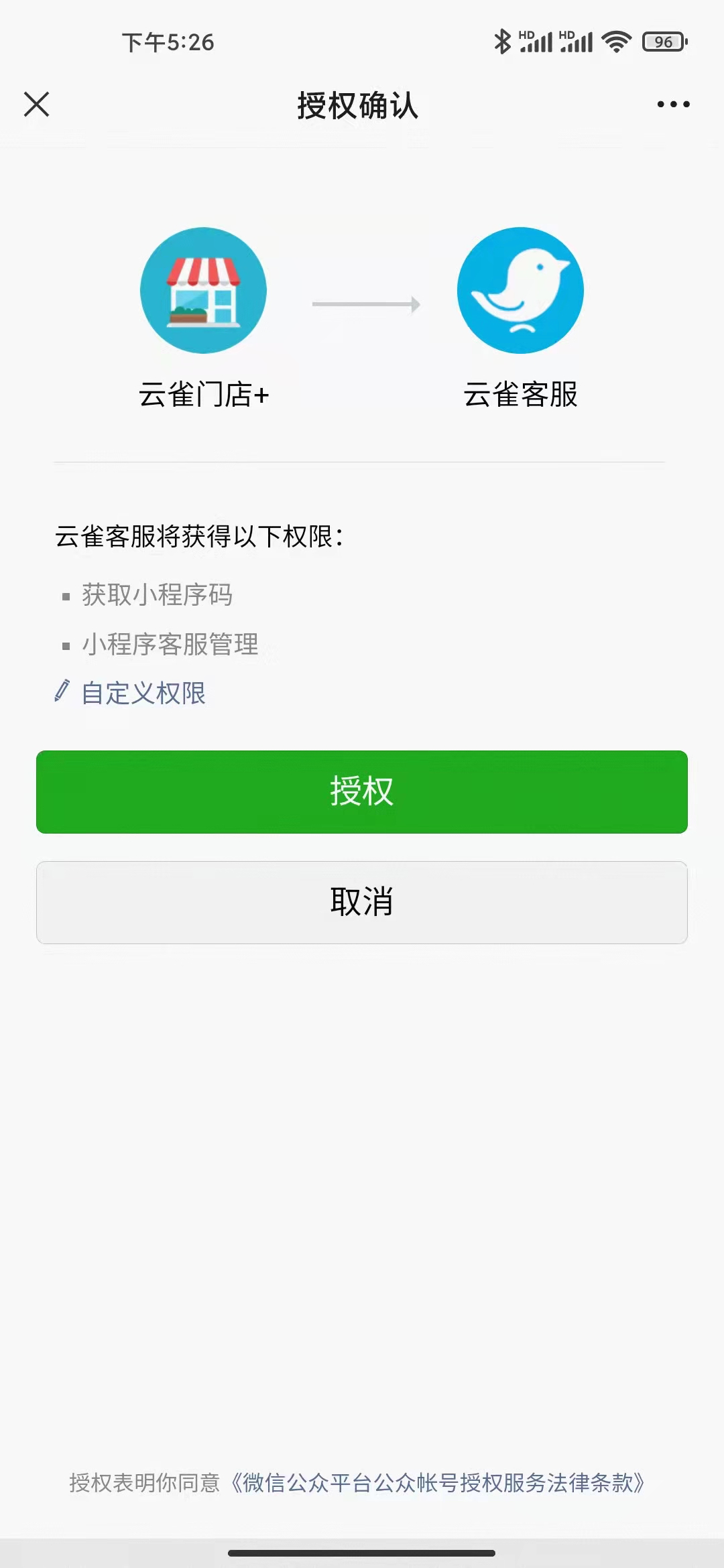Tap the home indicator bar at screen bottom
Screen dimensions: 724x1568
pos(362,1552)
